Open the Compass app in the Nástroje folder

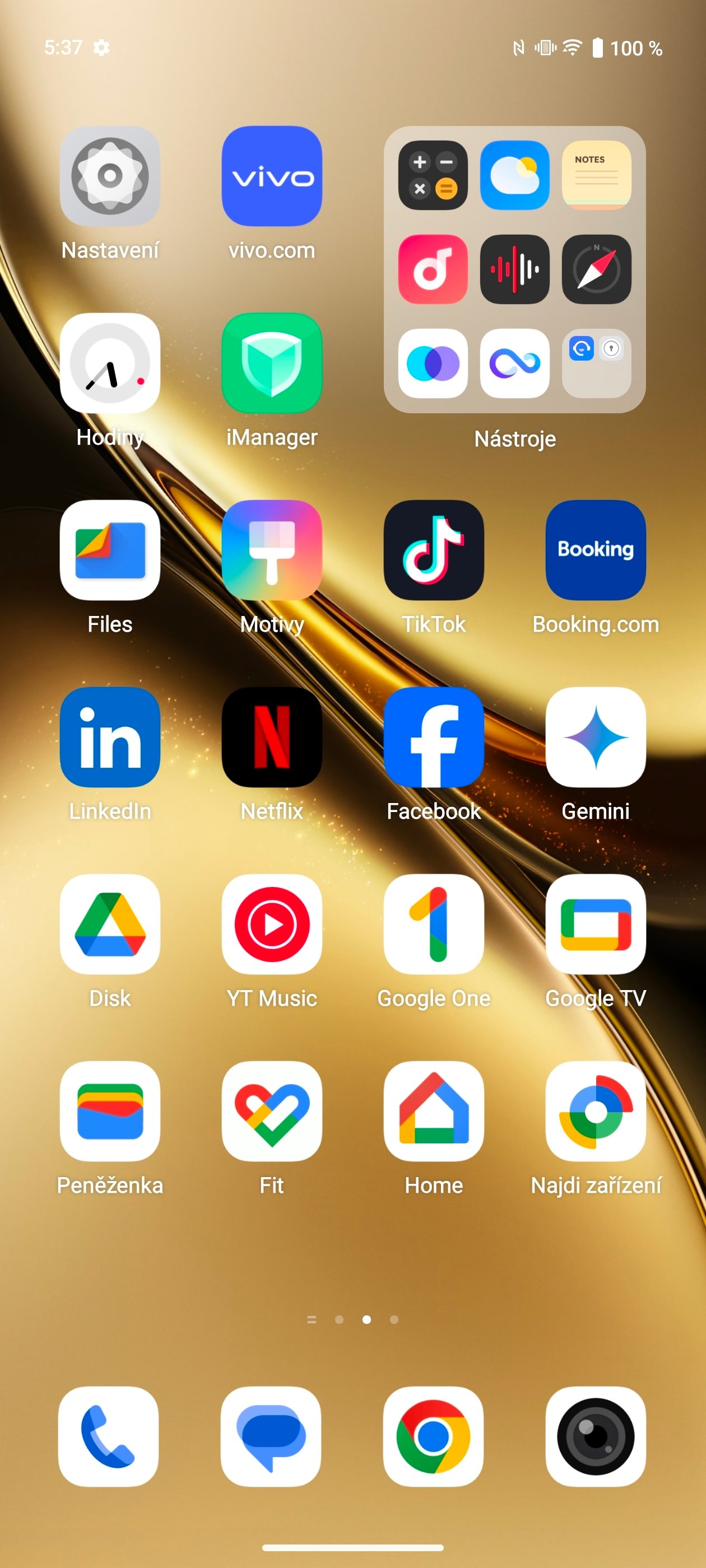596,269
